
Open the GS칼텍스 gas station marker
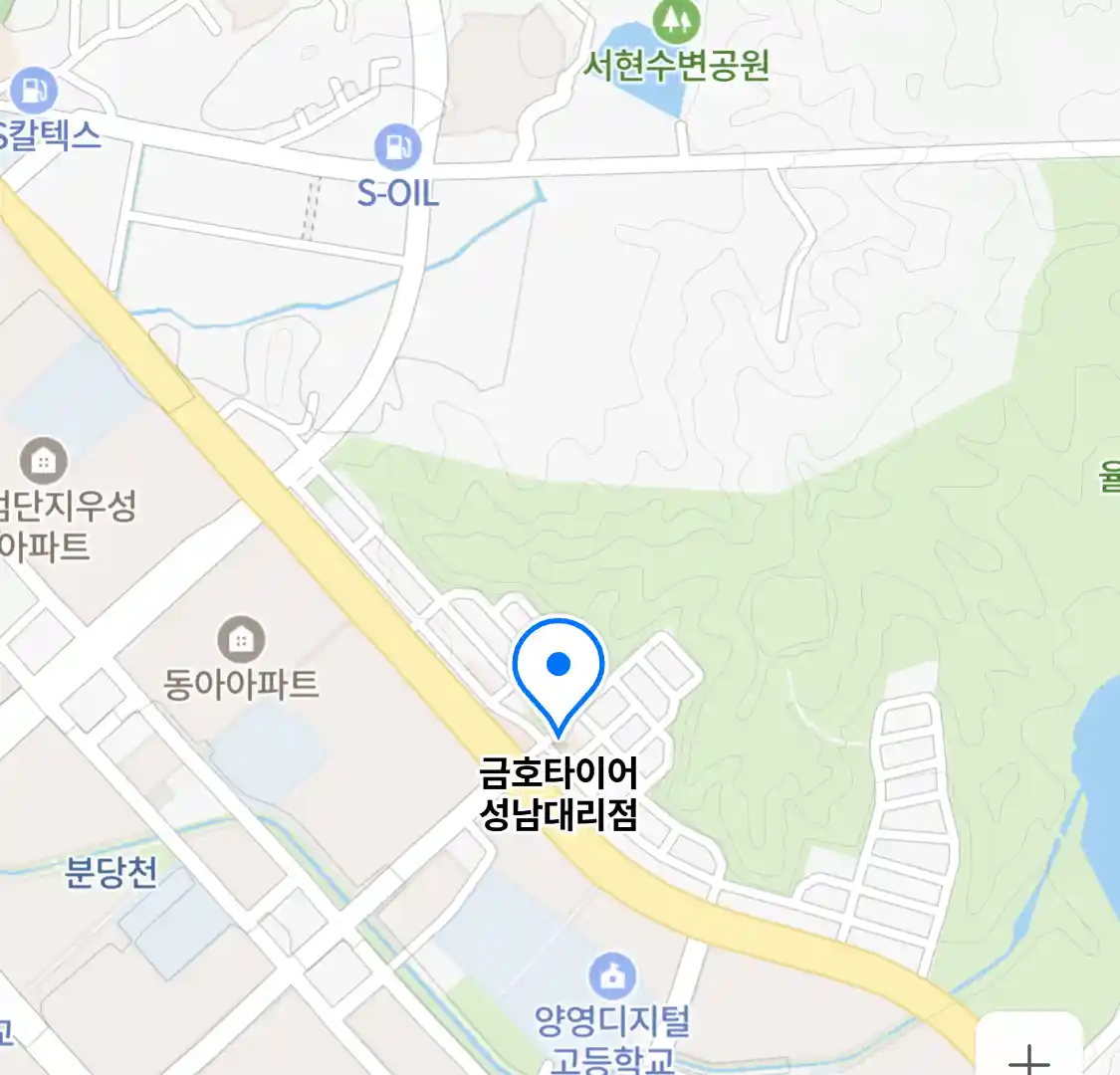pos(34,91)
